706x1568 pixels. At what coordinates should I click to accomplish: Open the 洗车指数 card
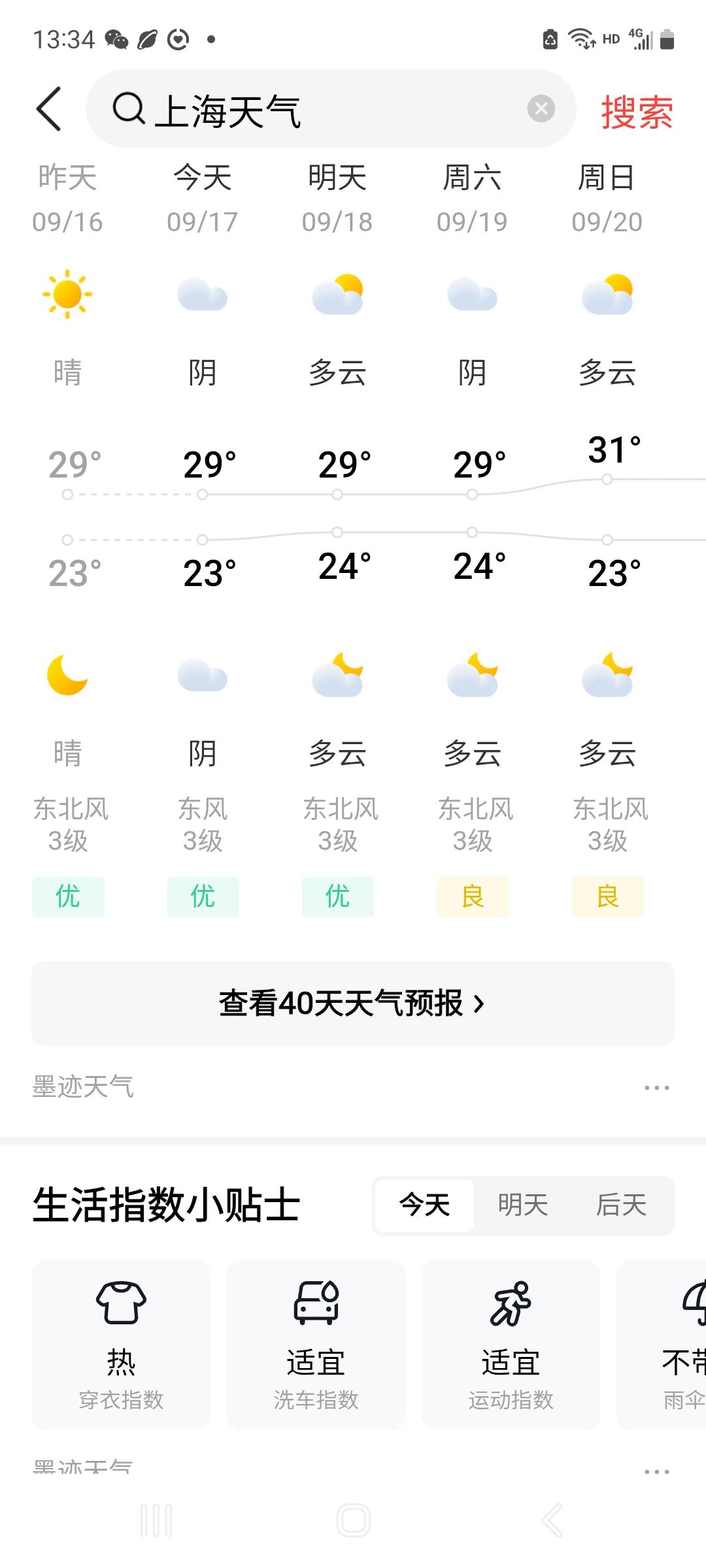[x=316, y=1345]
